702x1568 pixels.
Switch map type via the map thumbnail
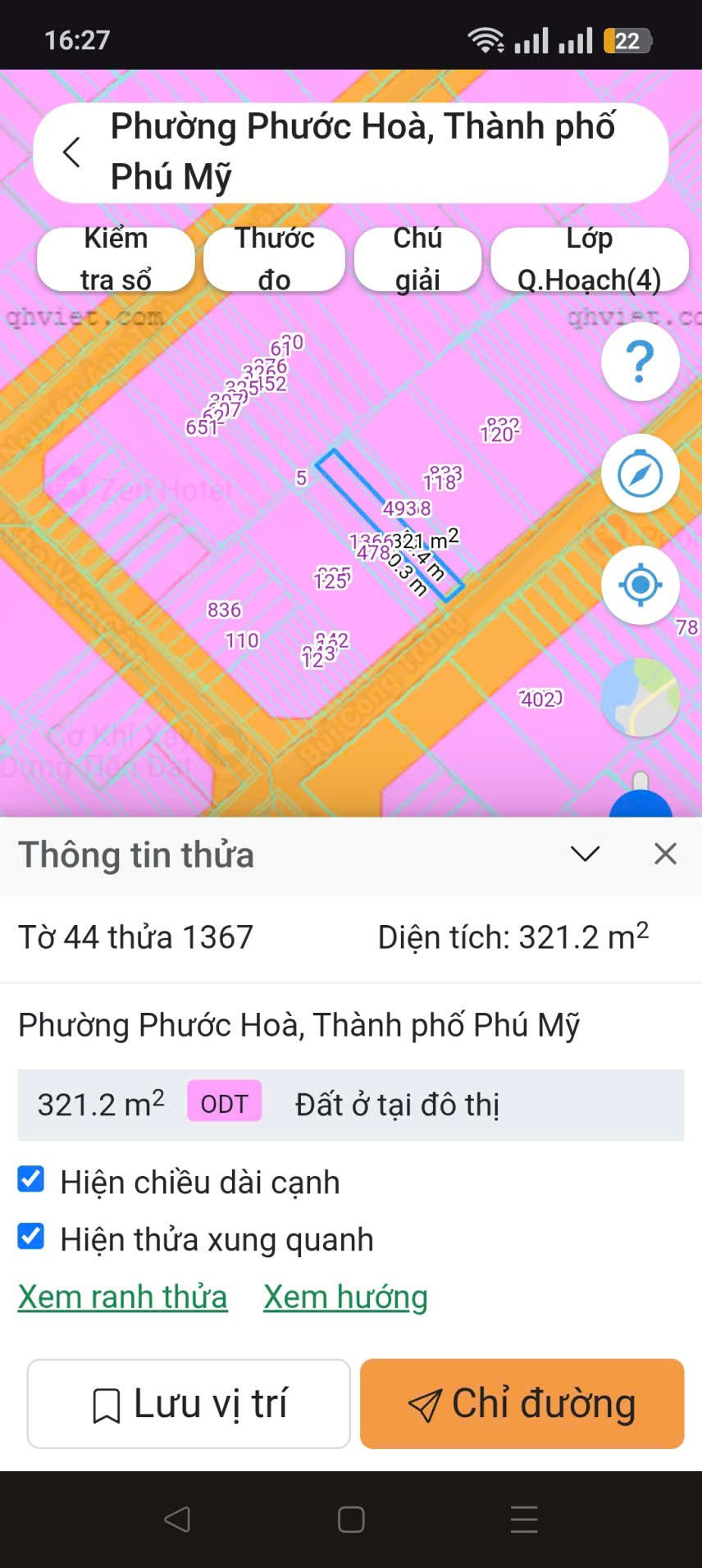coord(640,697)
